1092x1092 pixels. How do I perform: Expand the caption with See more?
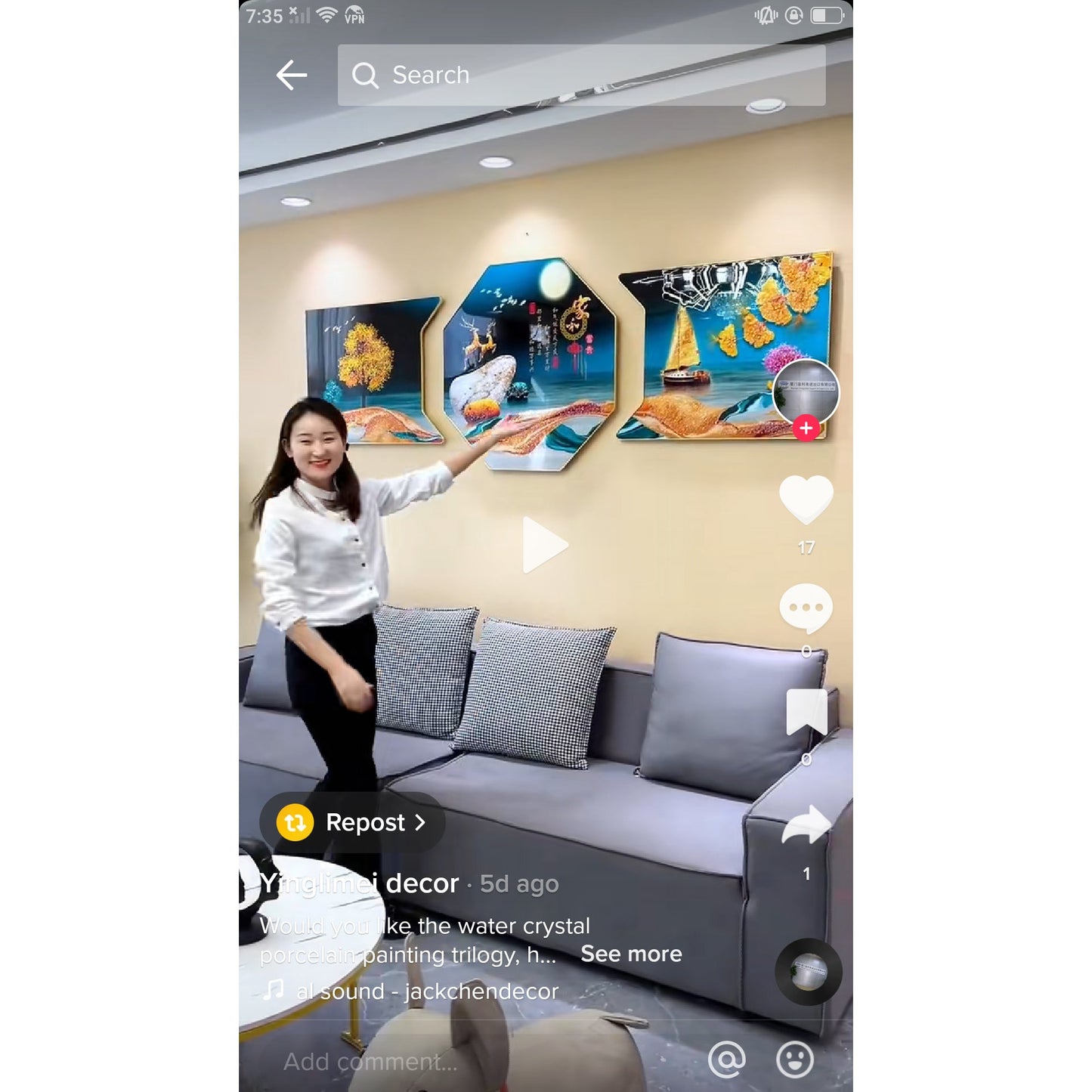[x=631, y=954]
